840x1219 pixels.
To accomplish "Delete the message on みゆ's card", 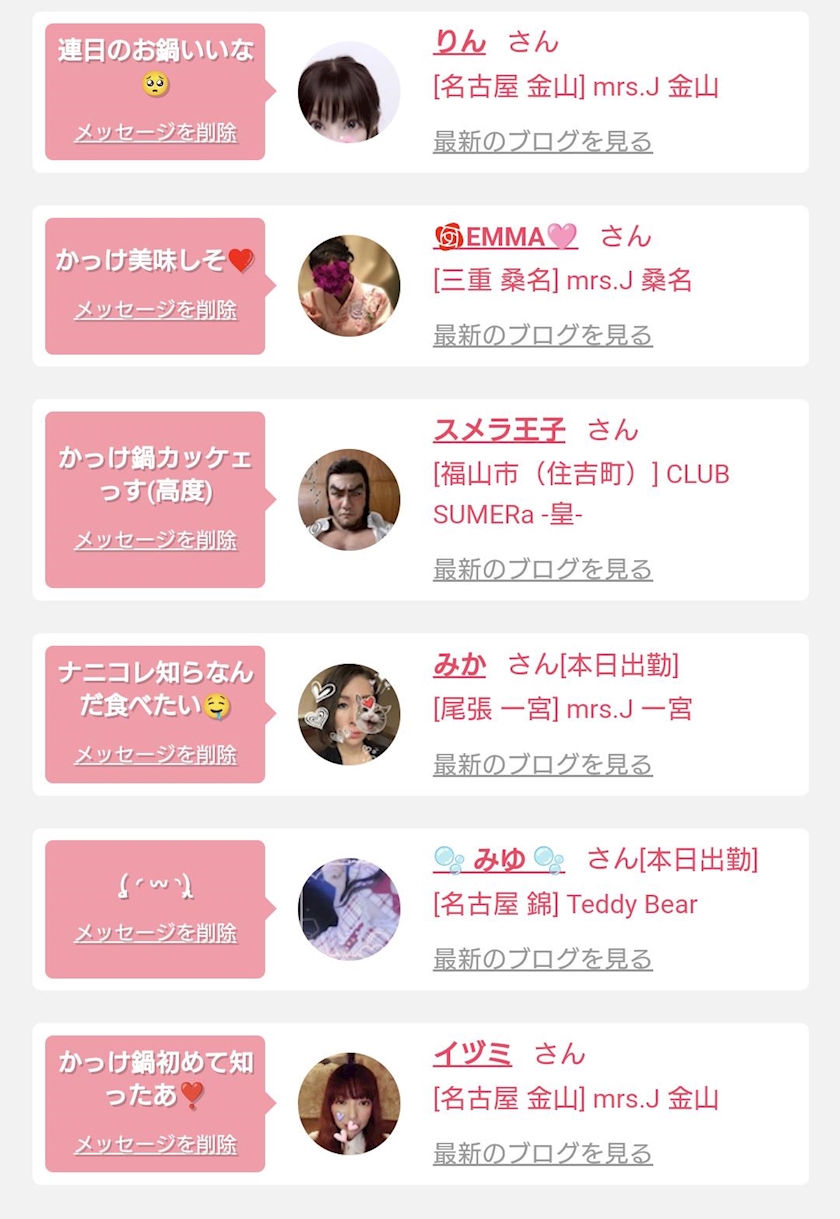I will [x=155, y=933].
